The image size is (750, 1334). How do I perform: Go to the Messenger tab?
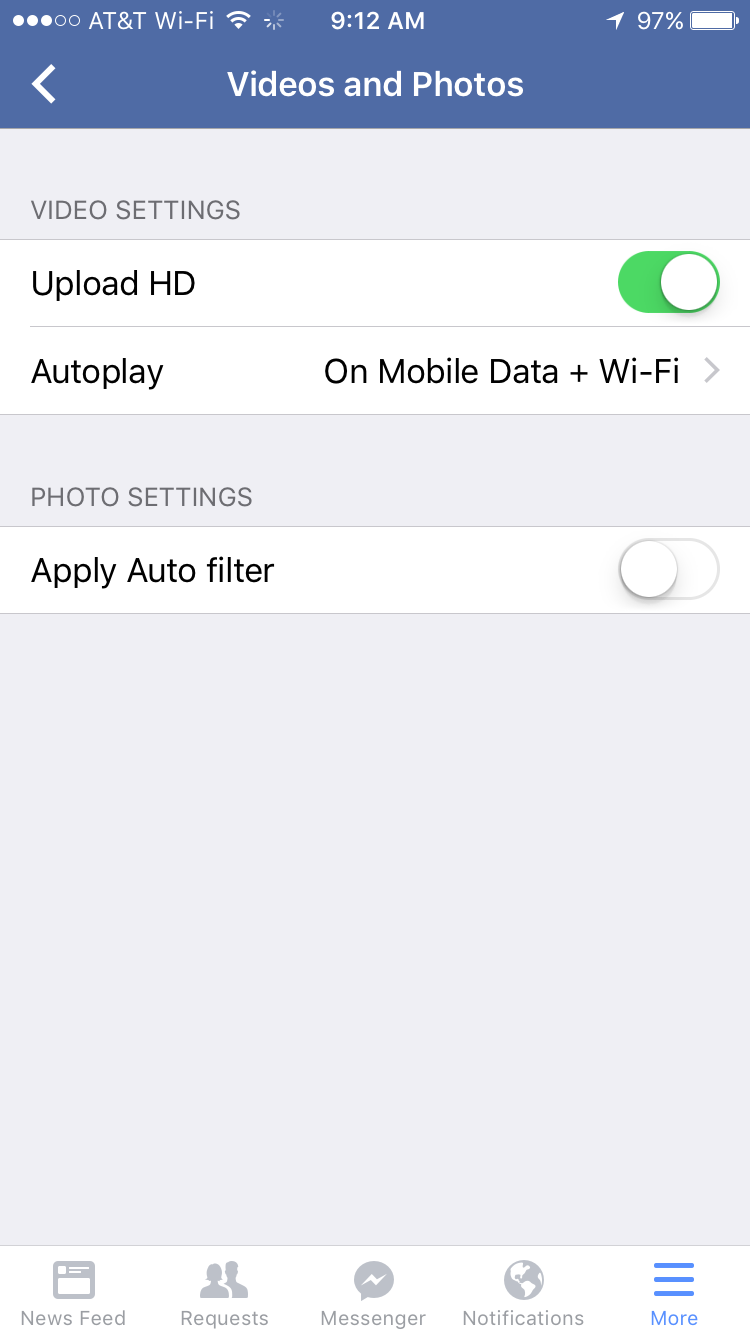374,1292
